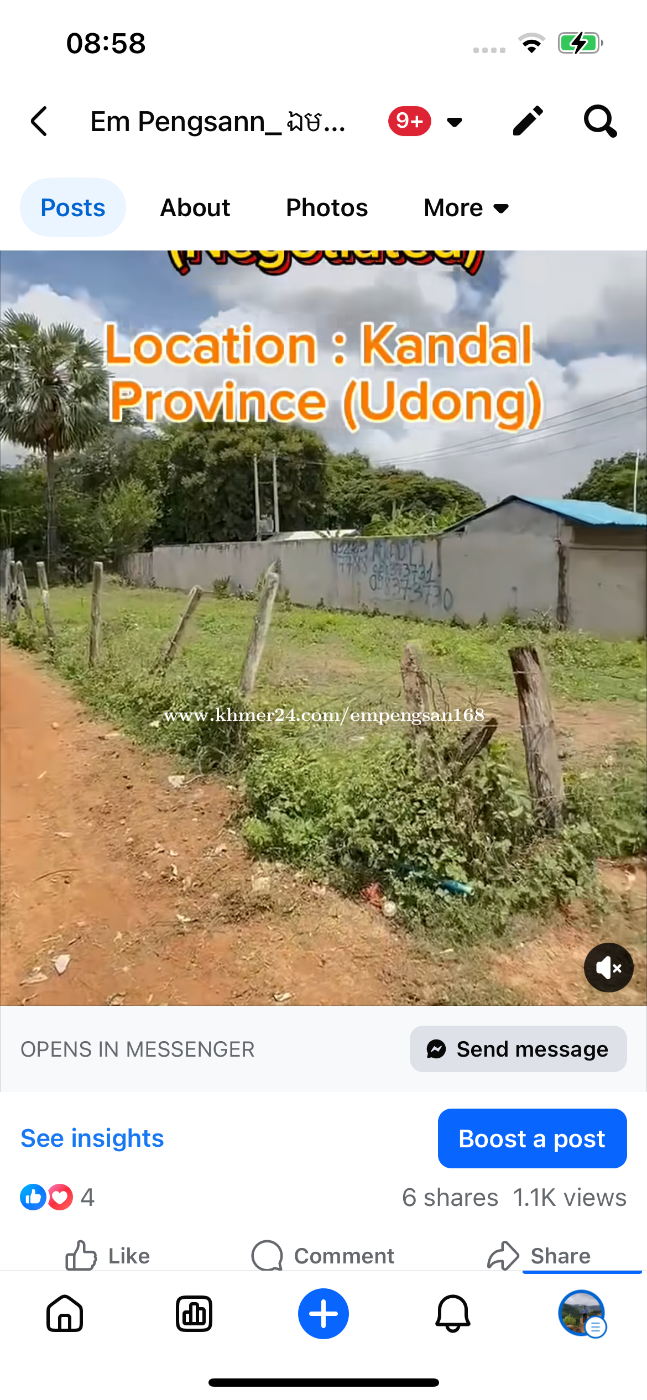Create new content with the plus button
The width and height of the screenshot is (647, 1400).
point(323,1314)
